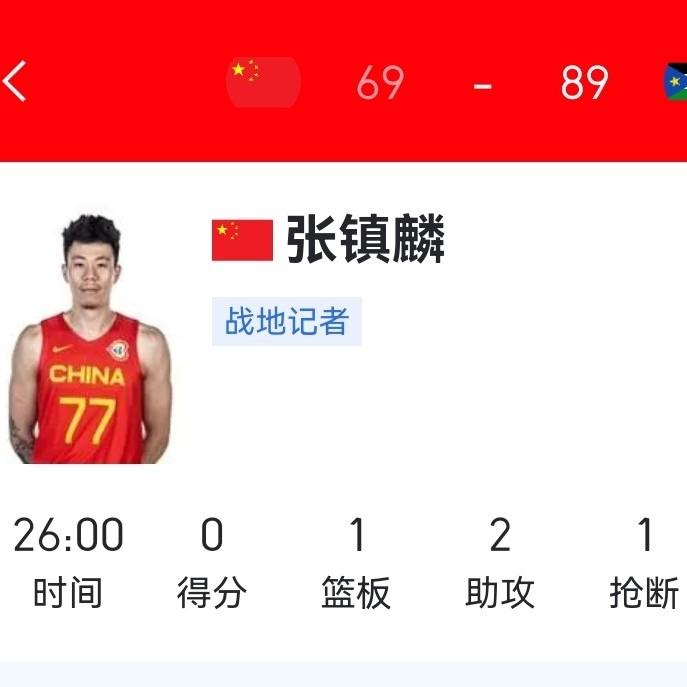Go back using the top-left arrow
This screenshot has width=687, height=687.
[x=15, y=81]
